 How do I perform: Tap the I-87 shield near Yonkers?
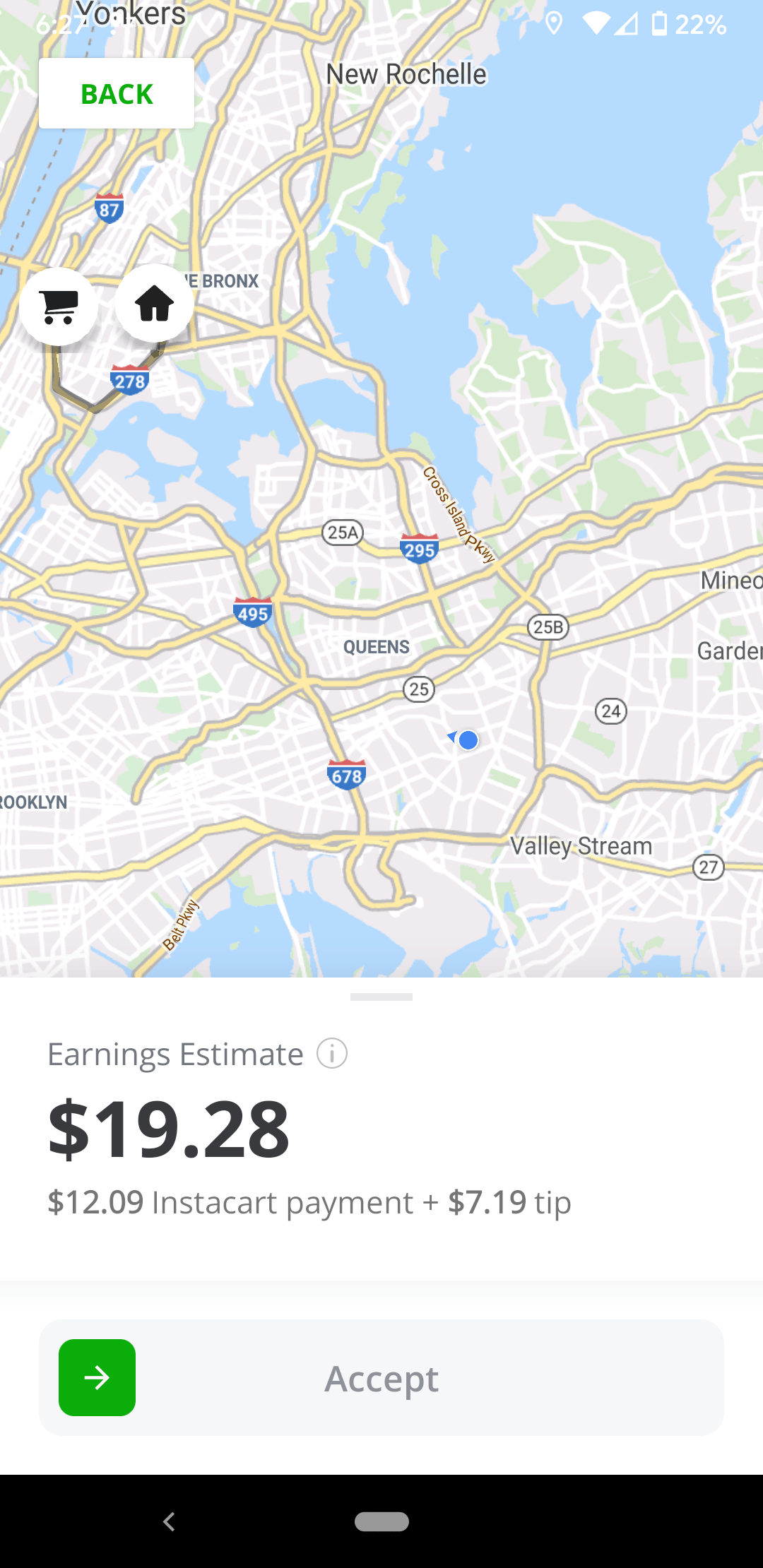[109, 208]
